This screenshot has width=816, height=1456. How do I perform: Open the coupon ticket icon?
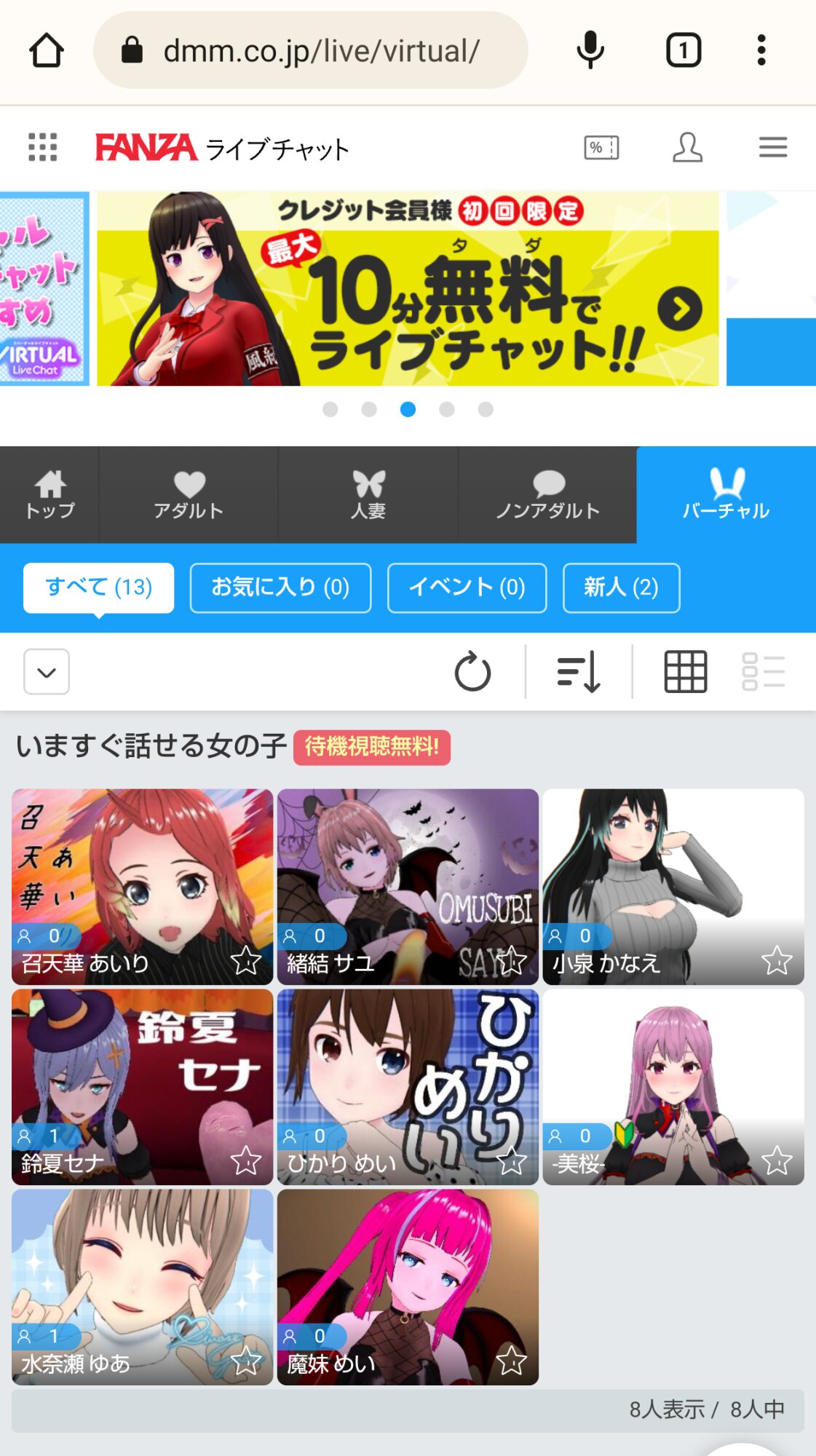coord(601,148)
